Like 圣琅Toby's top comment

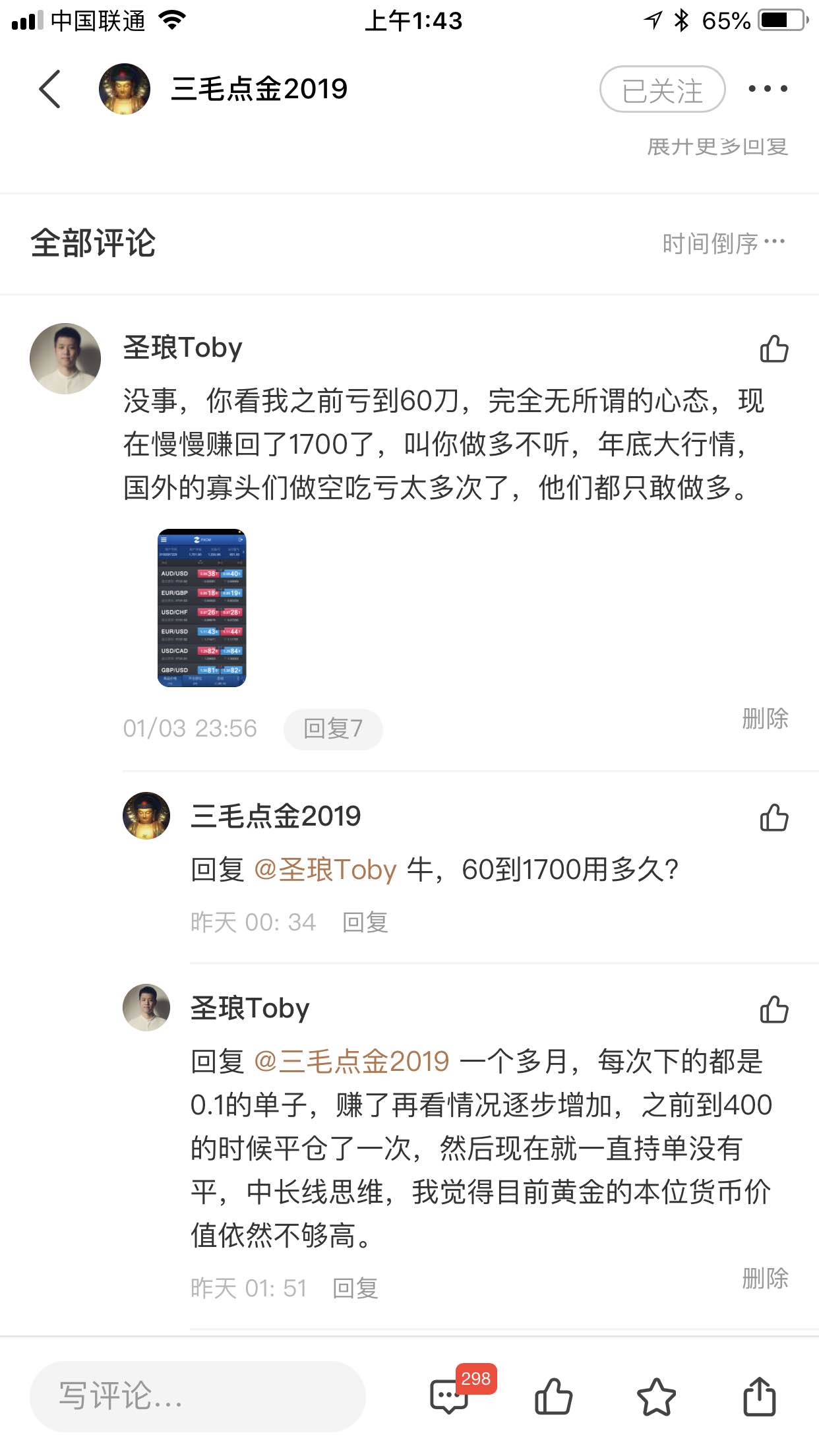coord(774,349)
